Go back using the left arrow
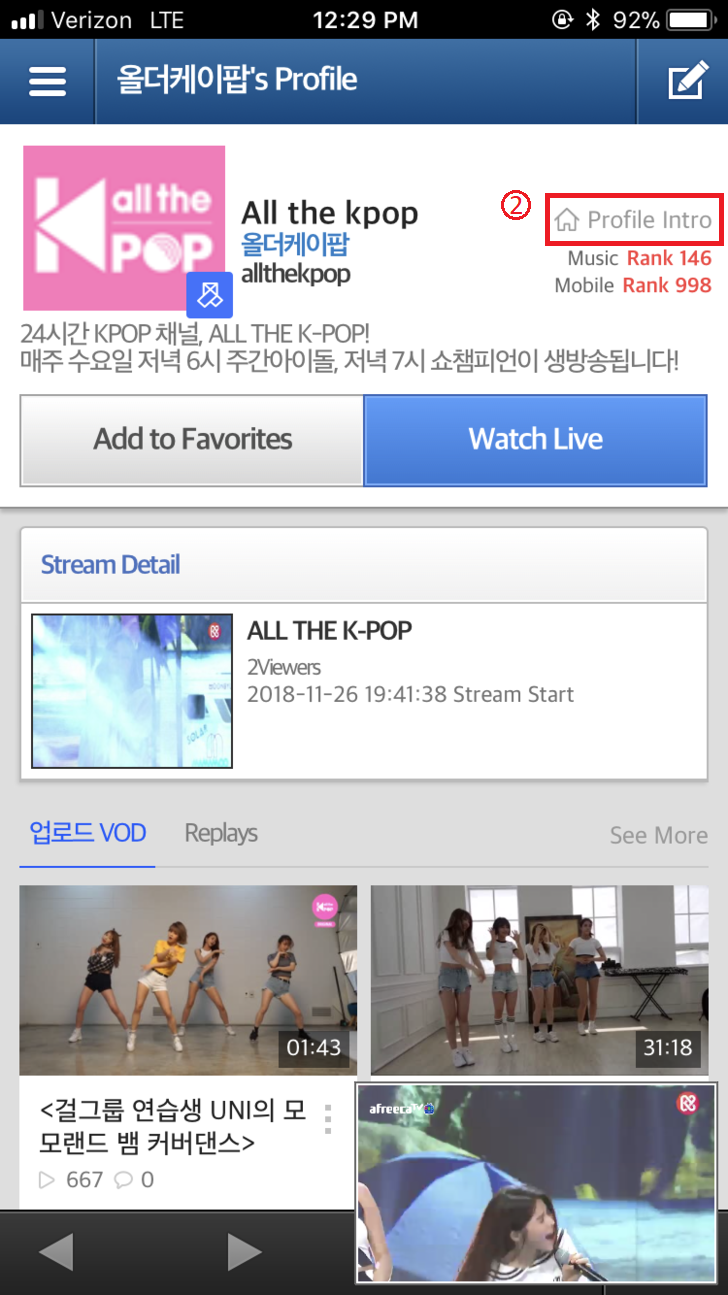Image resolution: width=728 pixels, height=1295 pixels. [x=56, y=1252]
